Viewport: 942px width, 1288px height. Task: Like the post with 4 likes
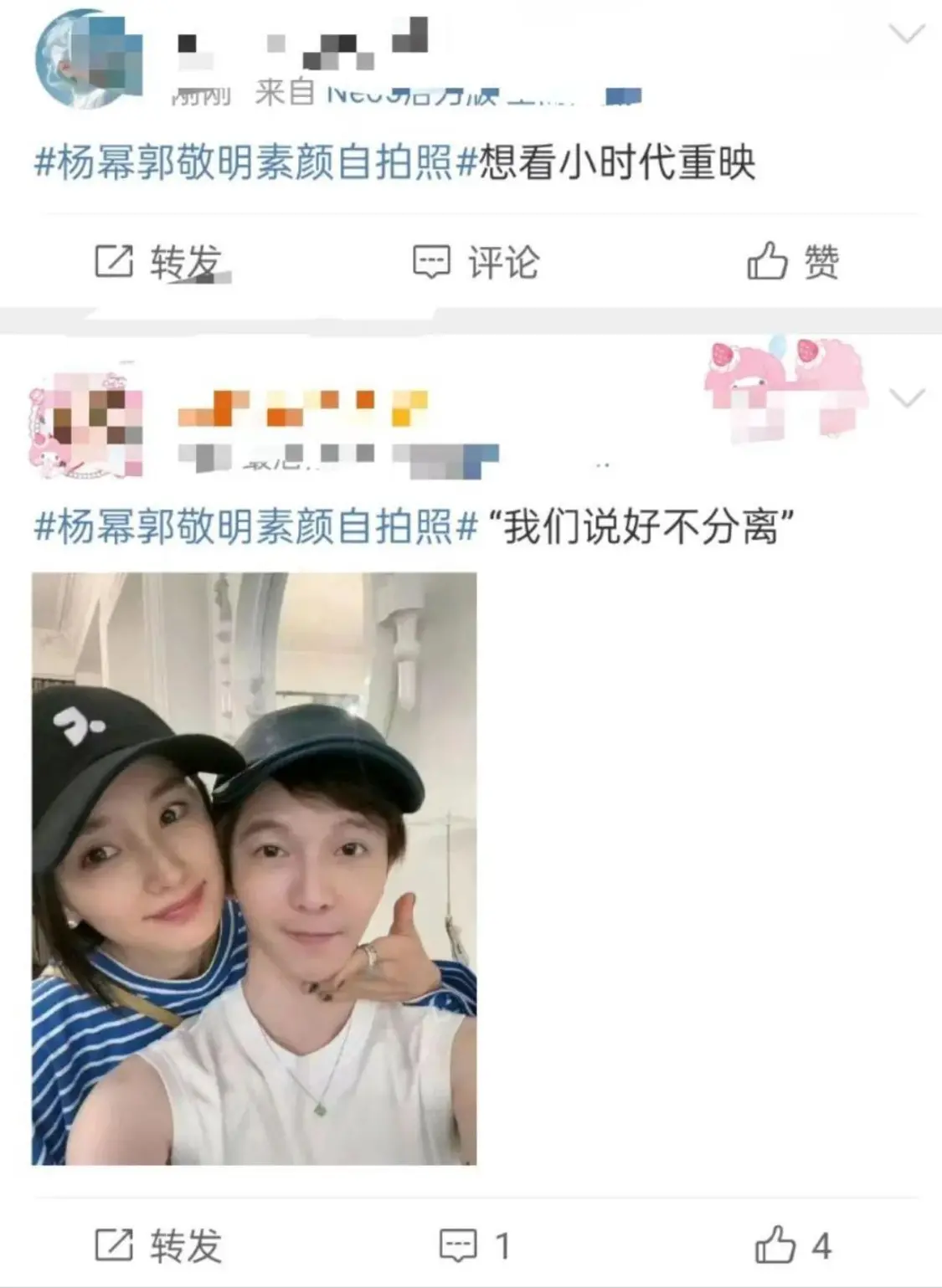[x=792, y=1246]
